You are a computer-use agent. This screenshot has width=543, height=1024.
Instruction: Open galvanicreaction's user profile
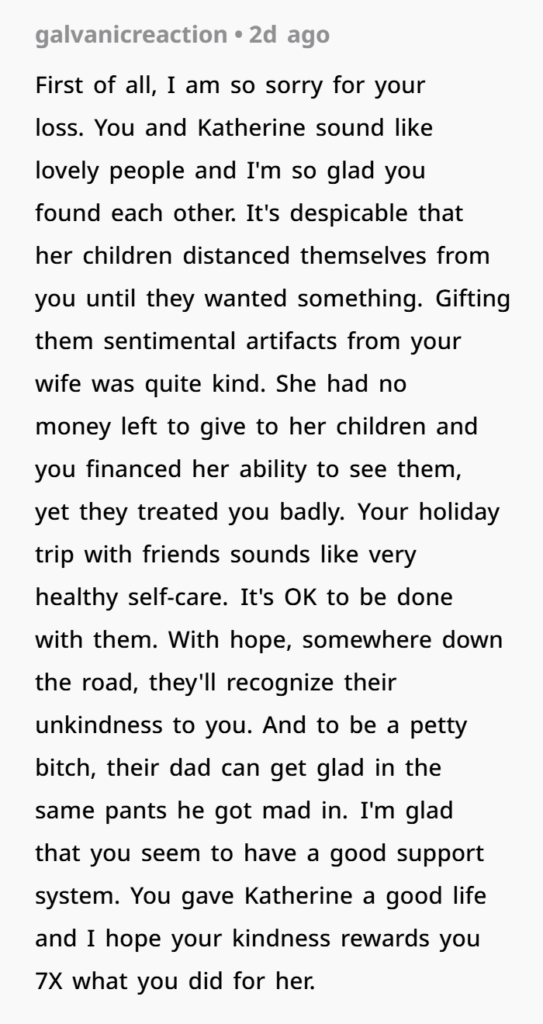pos(131,35)
